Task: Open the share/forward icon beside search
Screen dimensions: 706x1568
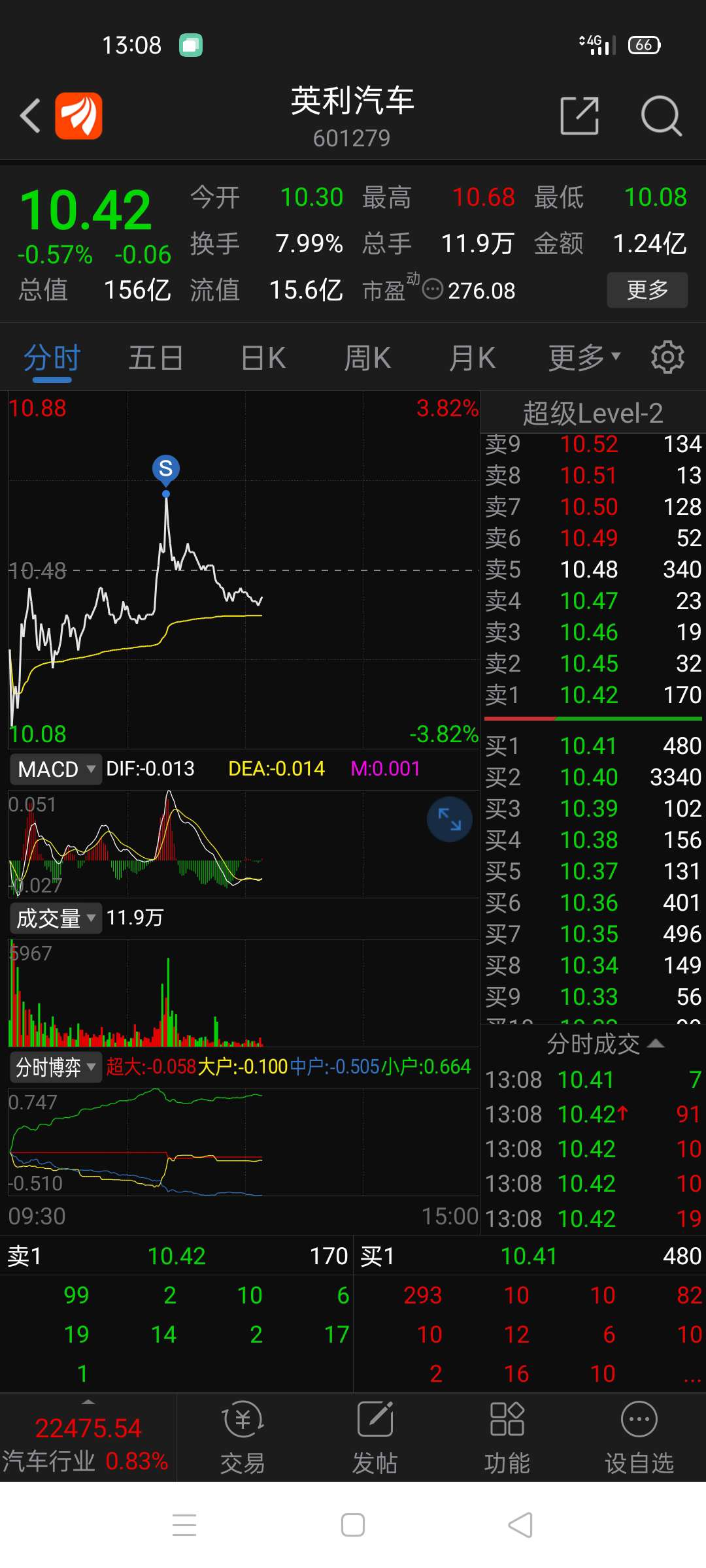Action: [x=579, y=115]
